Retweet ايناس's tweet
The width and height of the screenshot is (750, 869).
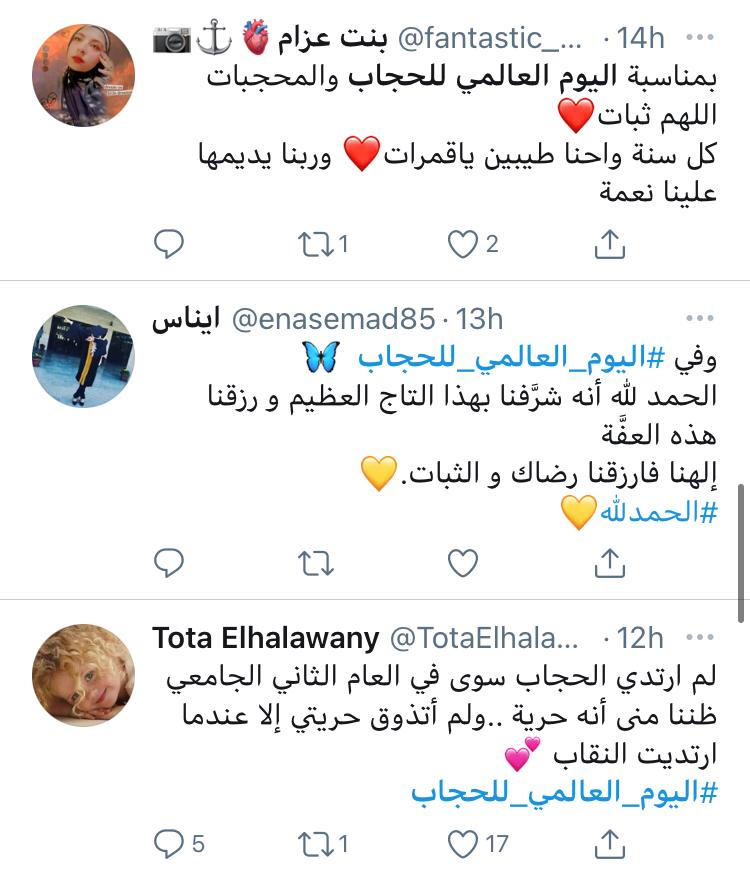[316, 565]
